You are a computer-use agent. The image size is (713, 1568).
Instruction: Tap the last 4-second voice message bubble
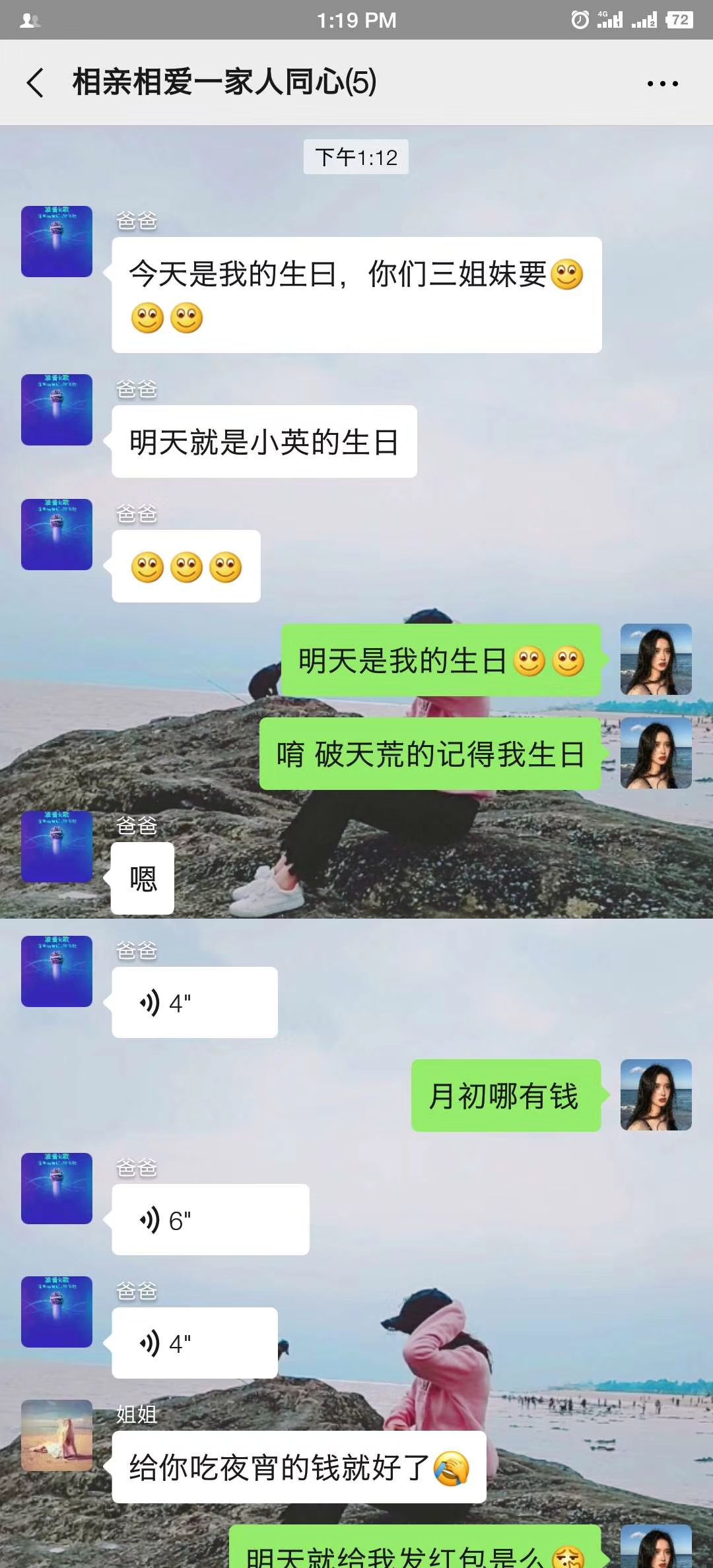pyautogui.click(x=195, y=1343)
